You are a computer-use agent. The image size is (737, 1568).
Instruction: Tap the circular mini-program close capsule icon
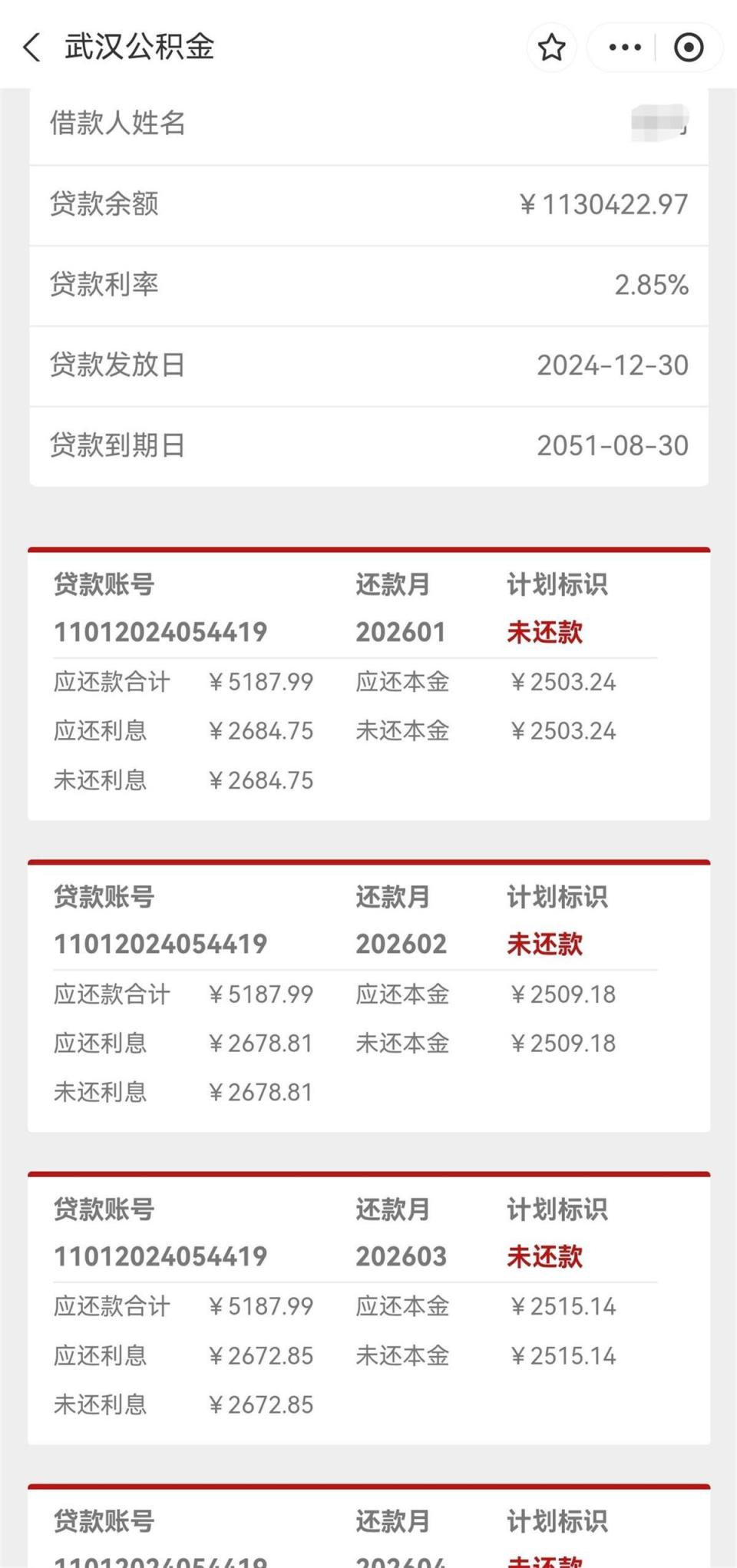pos(689,47)
